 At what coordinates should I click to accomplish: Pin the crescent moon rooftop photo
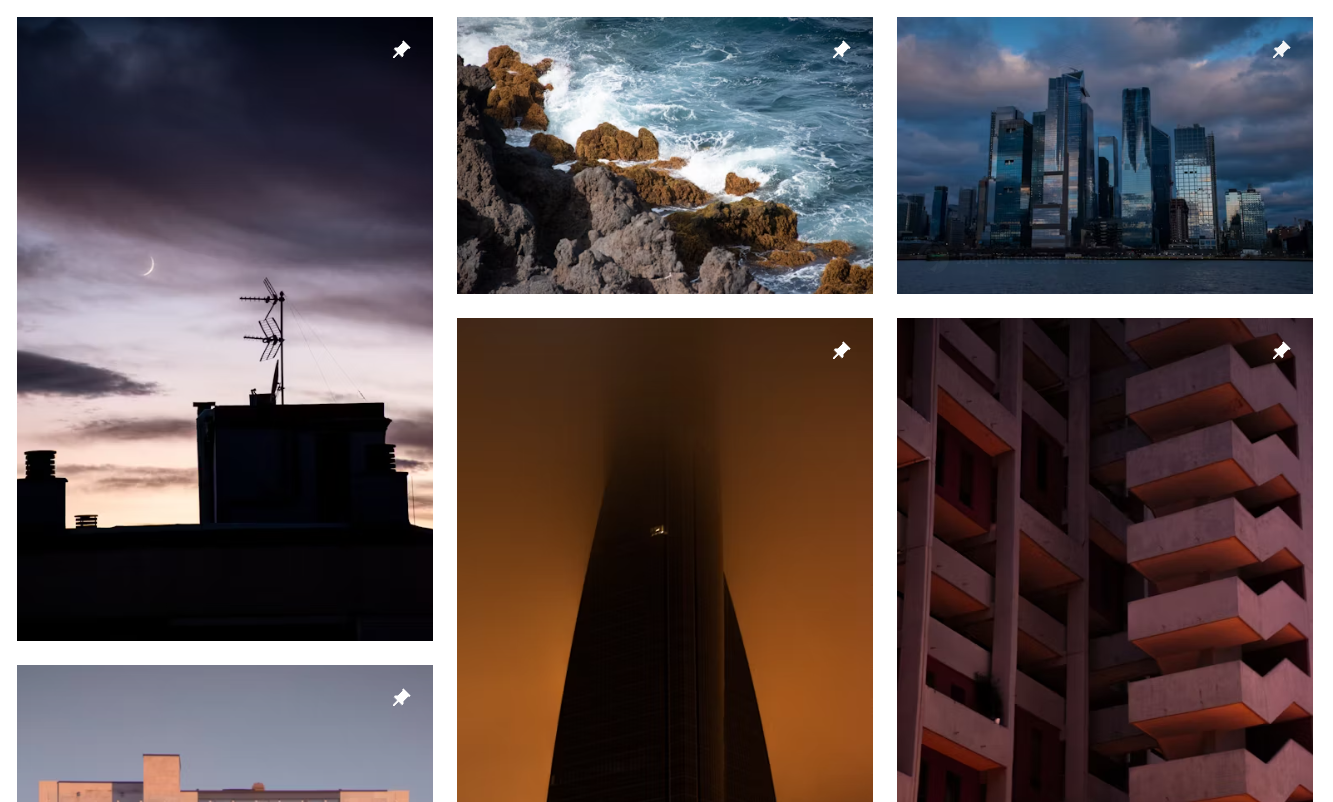[401, 50]
